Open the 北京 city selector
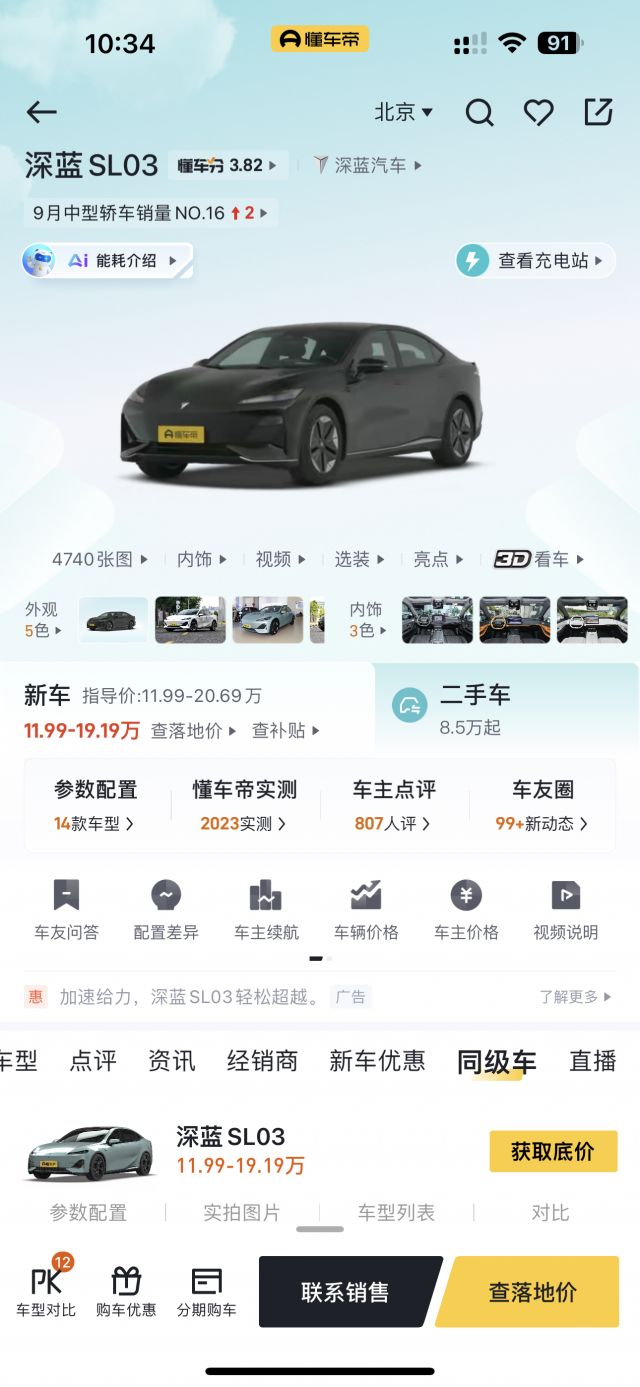This screenshot has width=640, height=1387. pyautogui.click(x=403, y=112)
